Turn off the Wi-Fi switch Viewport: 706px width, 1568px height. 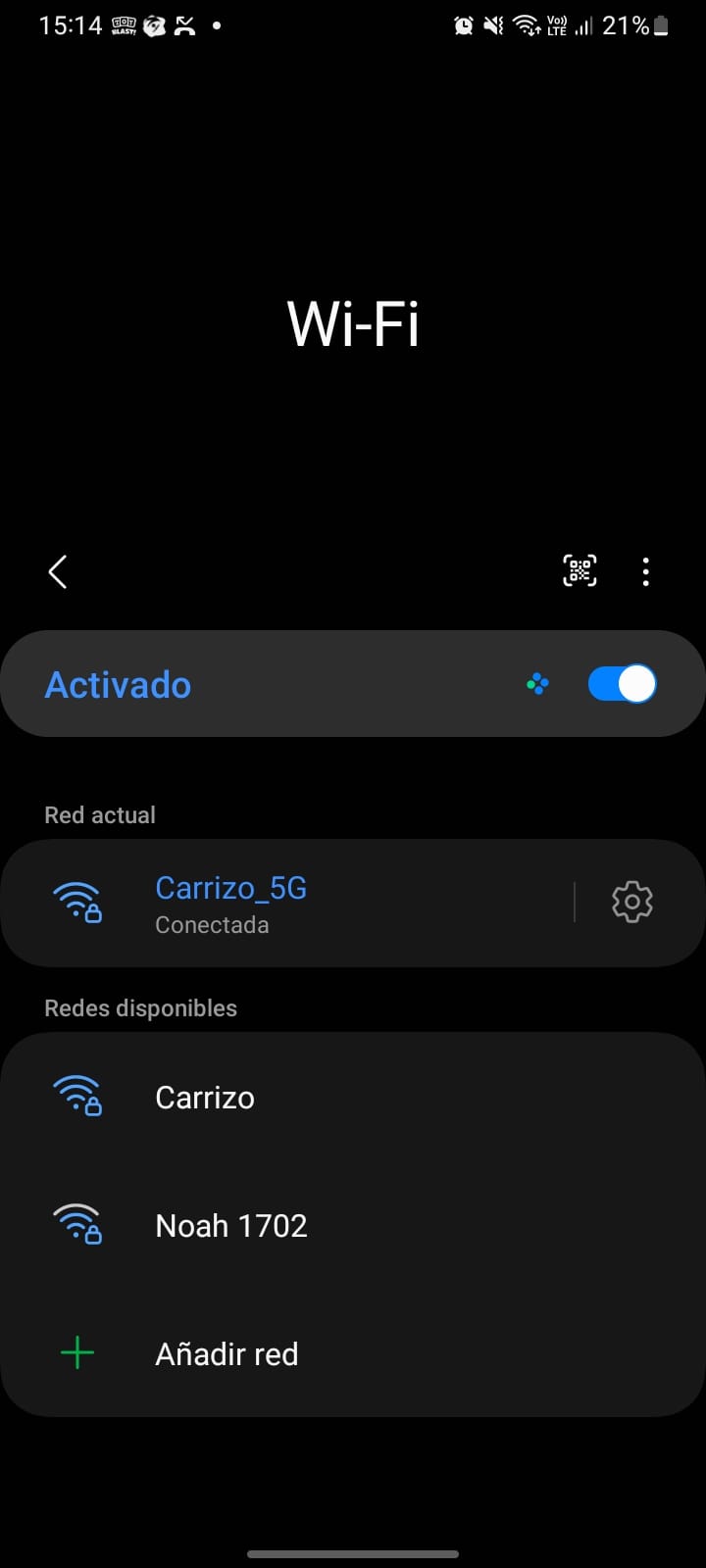(x=622, y=684)
